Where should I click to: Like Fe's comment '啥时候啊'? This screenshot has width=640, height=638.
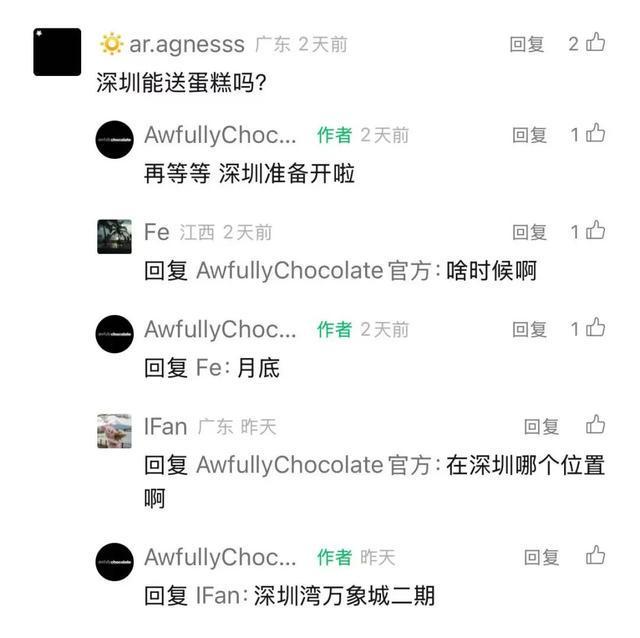click(x=596, y=231)
